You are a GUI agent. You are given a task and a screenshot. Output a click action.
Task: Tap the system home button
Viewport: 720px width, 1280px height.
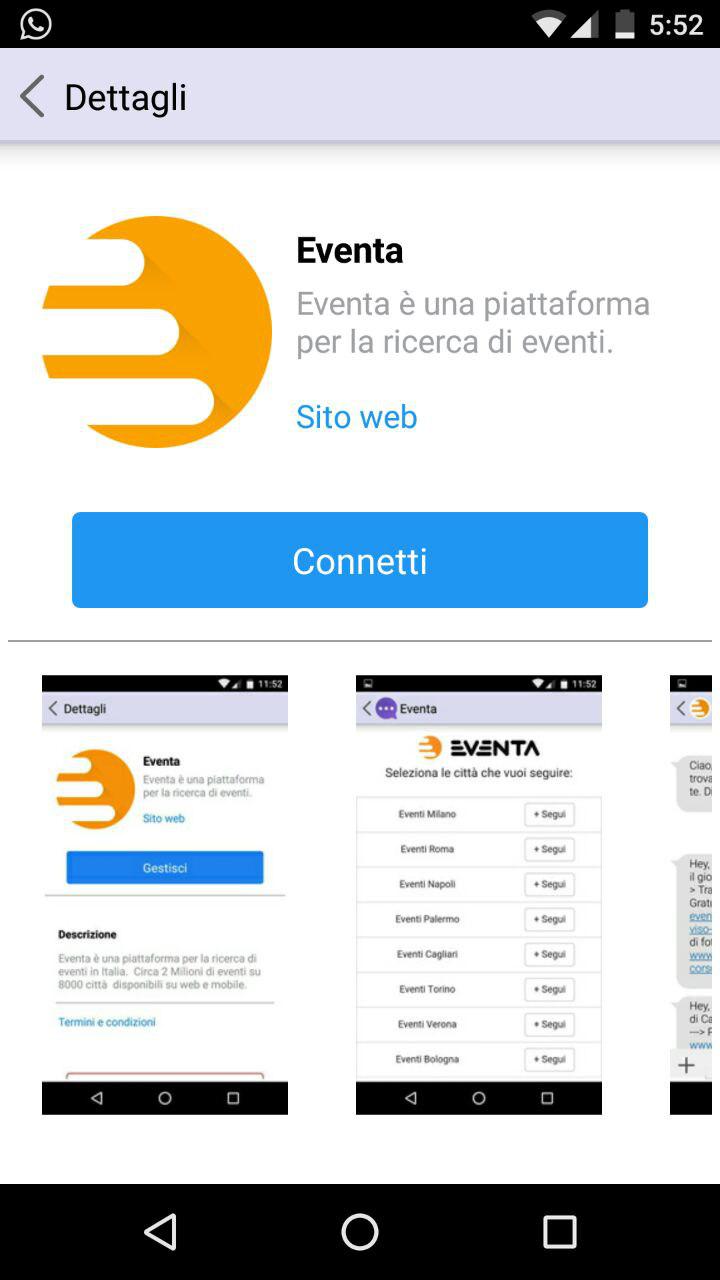[x=360, y=1232]
